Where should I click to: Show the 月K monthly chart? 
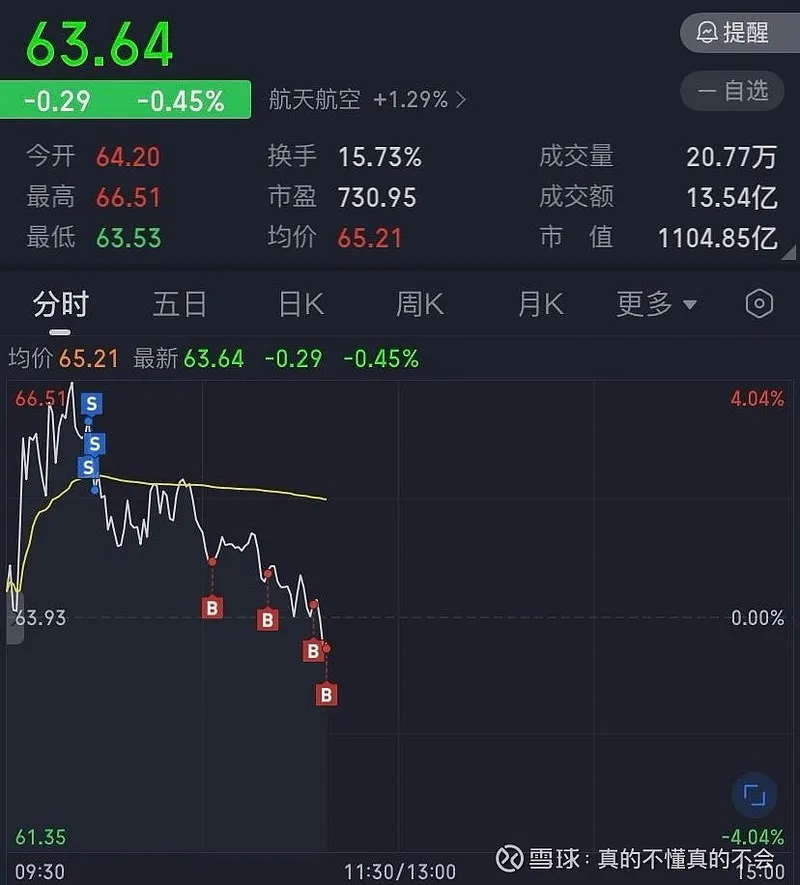pos(541,304)
